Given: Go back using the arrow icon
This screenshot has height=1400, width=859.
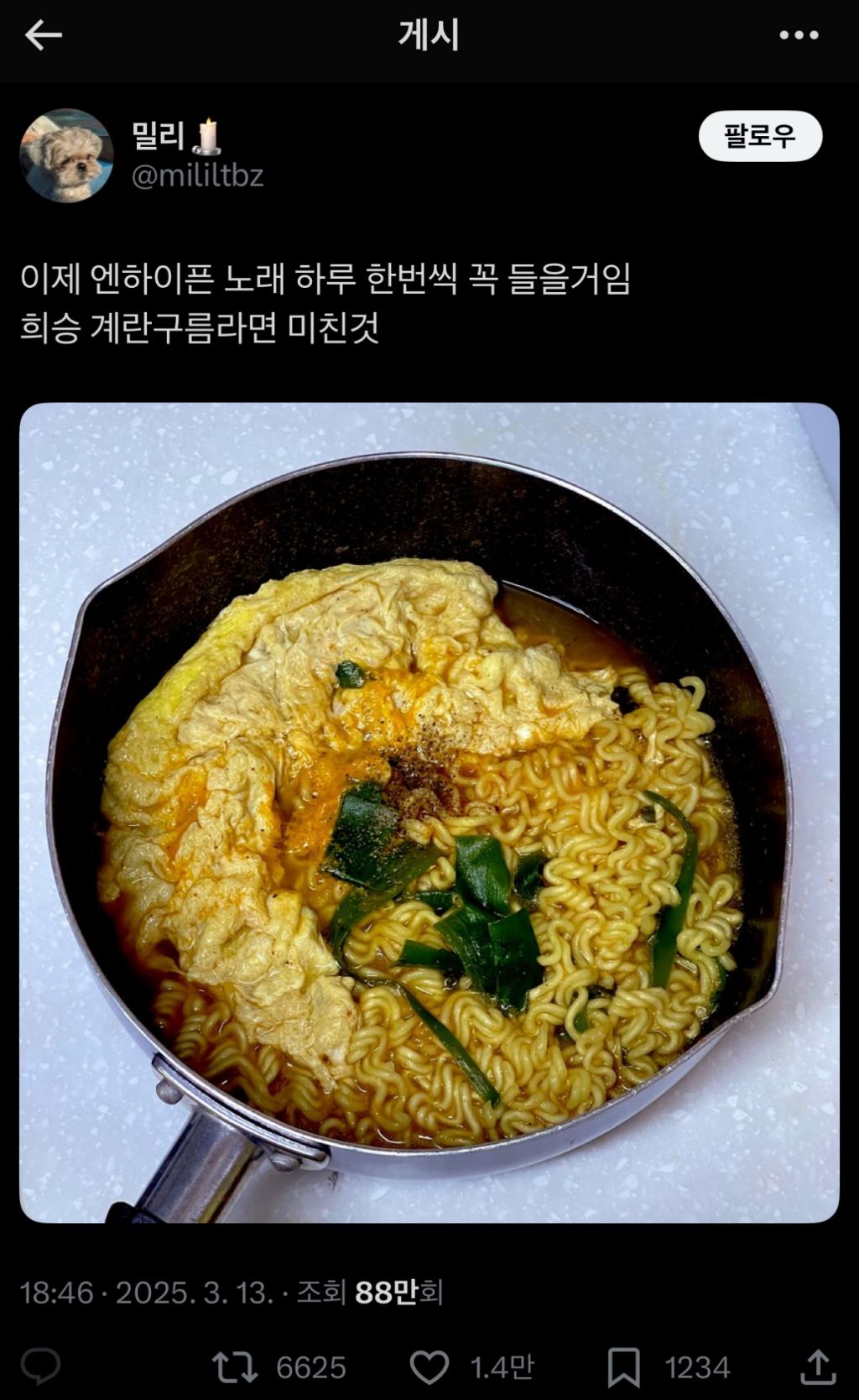Looking at the screenshot, I should [44, 35].
